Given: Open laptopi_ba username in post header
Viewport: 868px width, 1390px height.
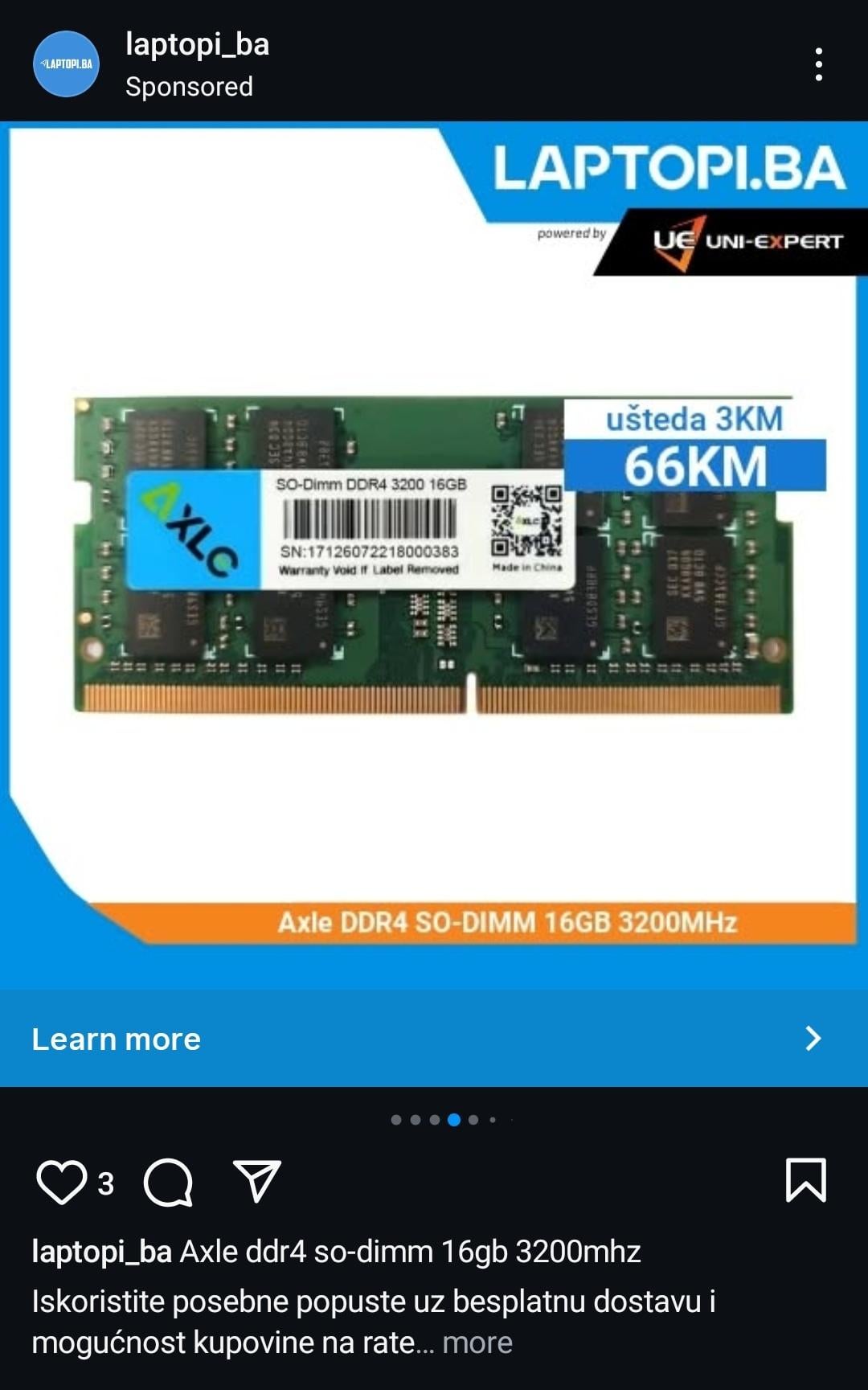Looking at the screenshot, I should point(197,44).
